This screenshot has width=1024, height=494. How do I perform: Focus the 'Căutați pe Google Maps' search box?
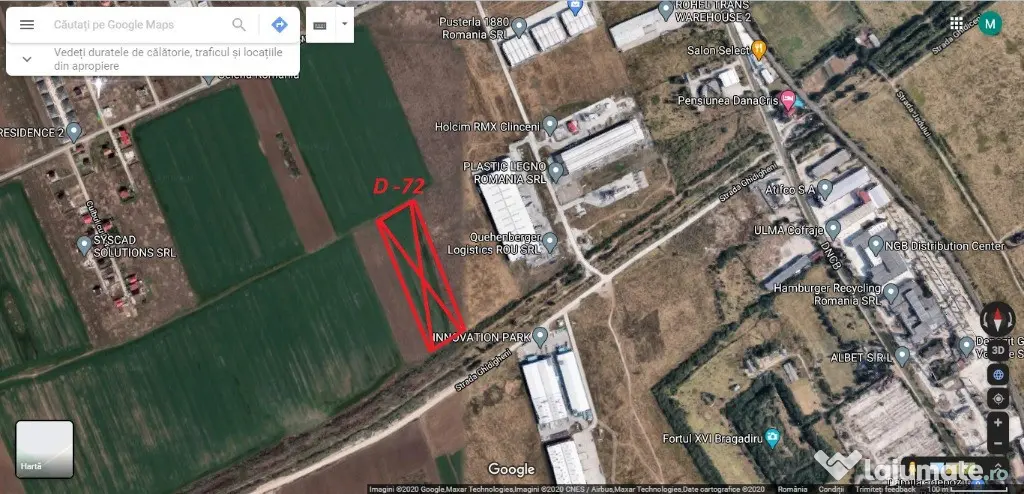(x=130, y=24)
